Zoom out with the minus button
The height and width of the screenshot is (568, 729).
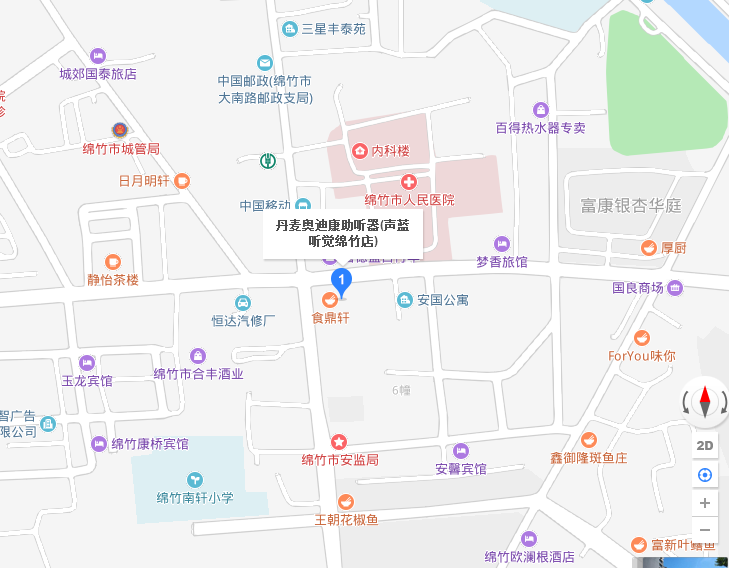coord(705,530)
